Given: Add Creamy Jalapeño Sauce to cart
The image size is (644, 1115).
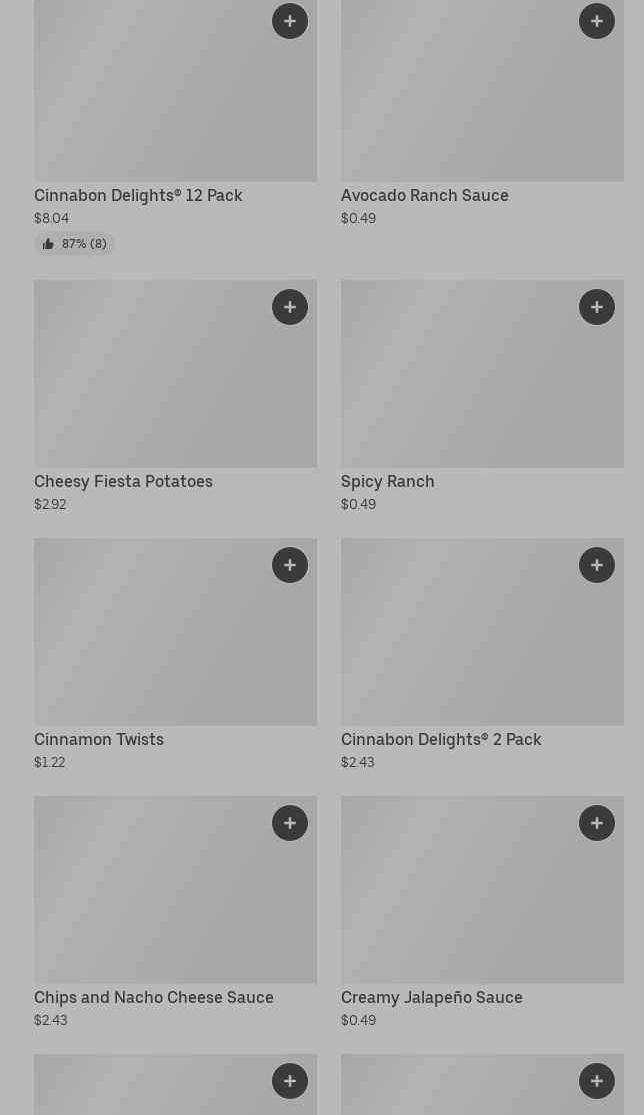Looking at the screenshot, I should tap(597, 823).
